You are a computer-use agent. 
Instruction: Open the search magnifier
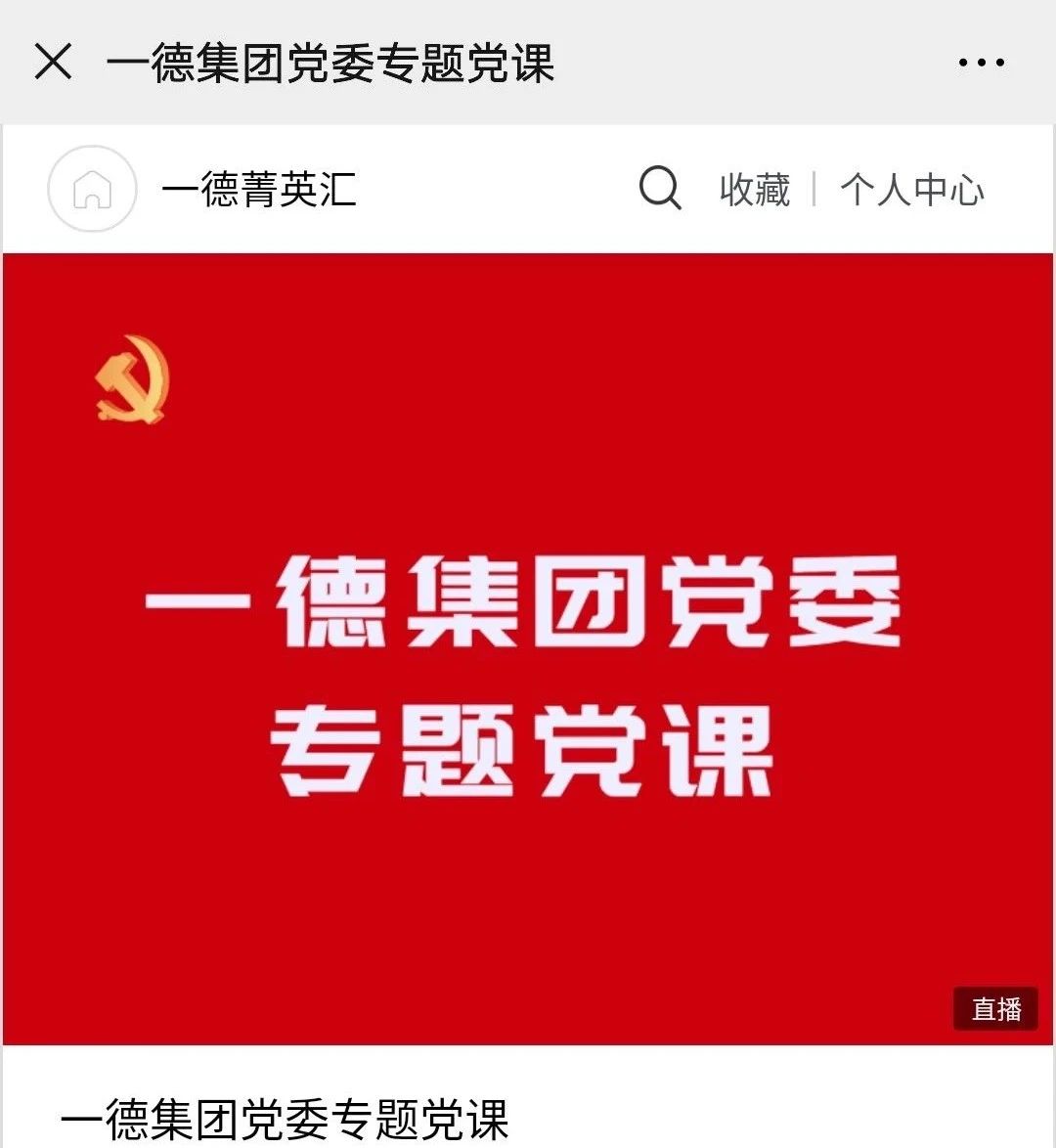[x=660, y=188]
